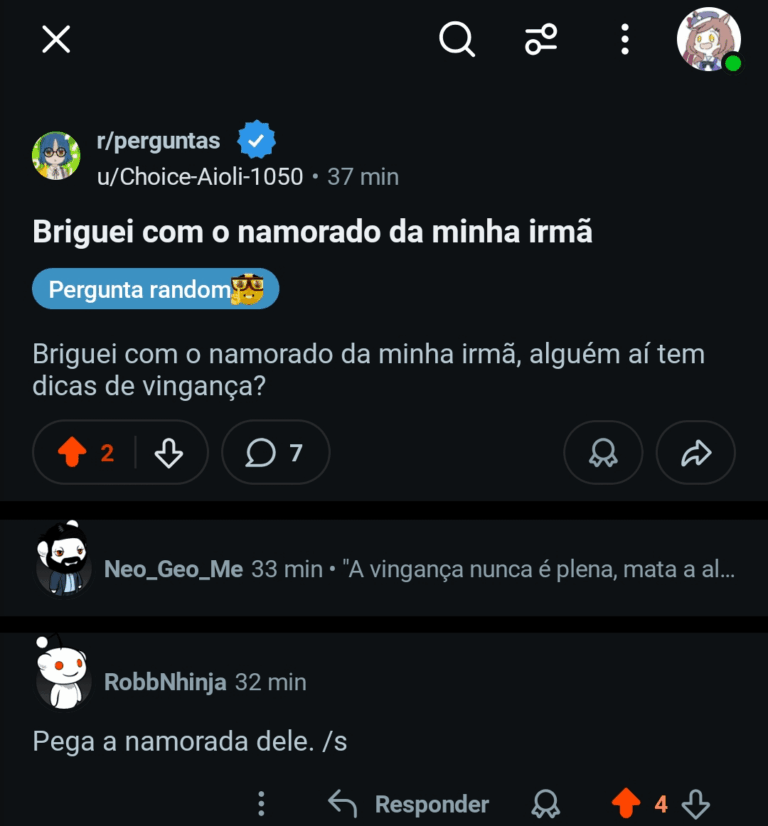Open your profile avatar menu
The image size is (768, 826).
[709, 40]
